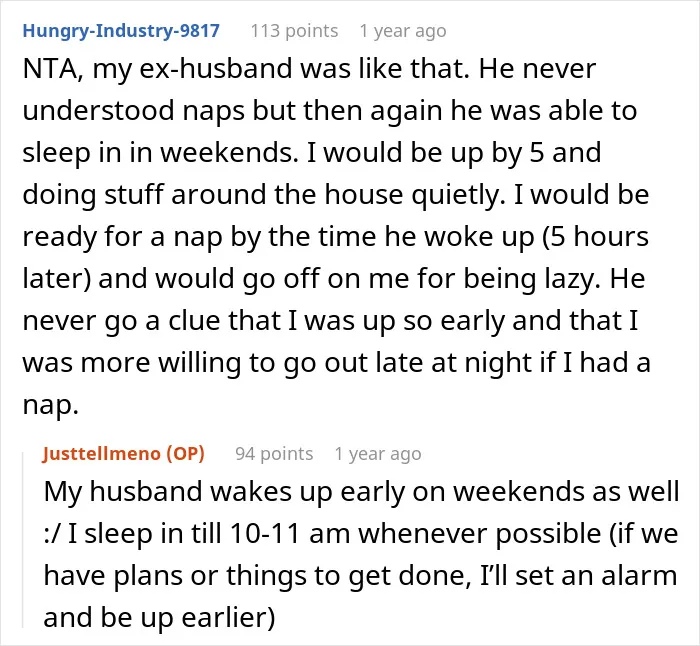The width and height of the screenshot is (700, 646).
Task: Open Hungry-Industry-9817's user profile
Action: coord(121,31)
